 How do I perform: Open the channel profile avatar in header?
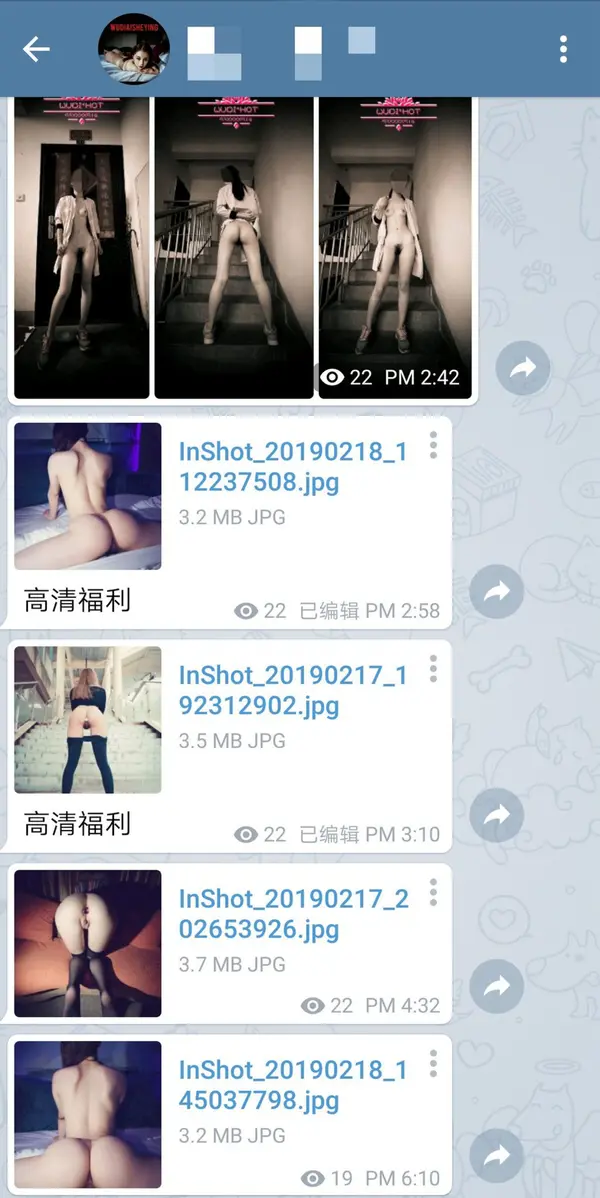tap(133, 49)
